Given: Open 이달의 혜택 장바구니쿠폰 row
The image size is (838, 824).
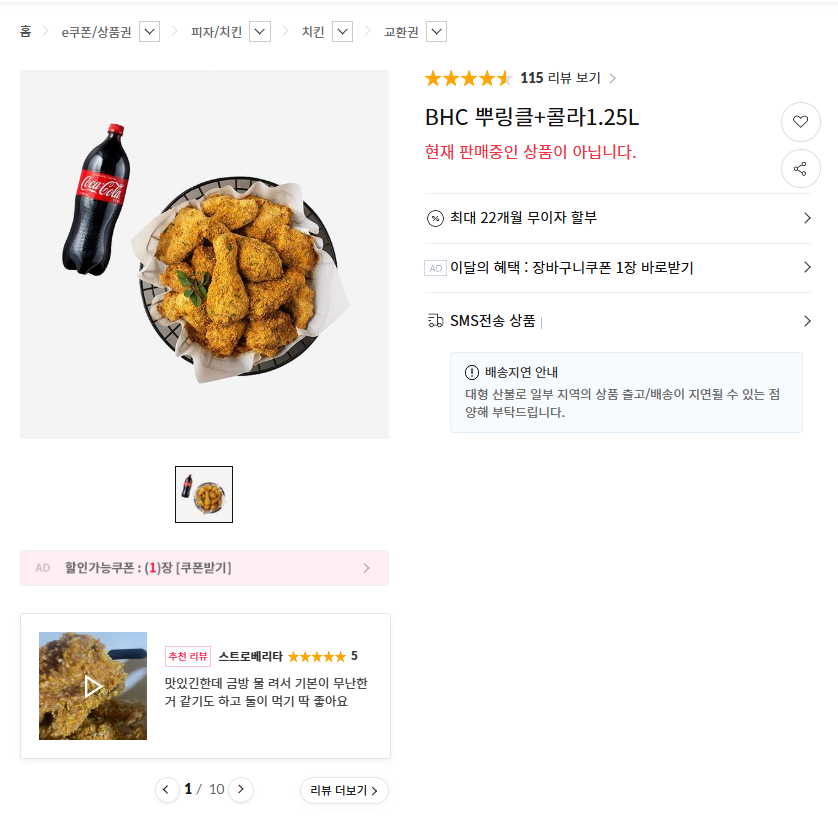Looking at the screenshot, I should 617,267.
